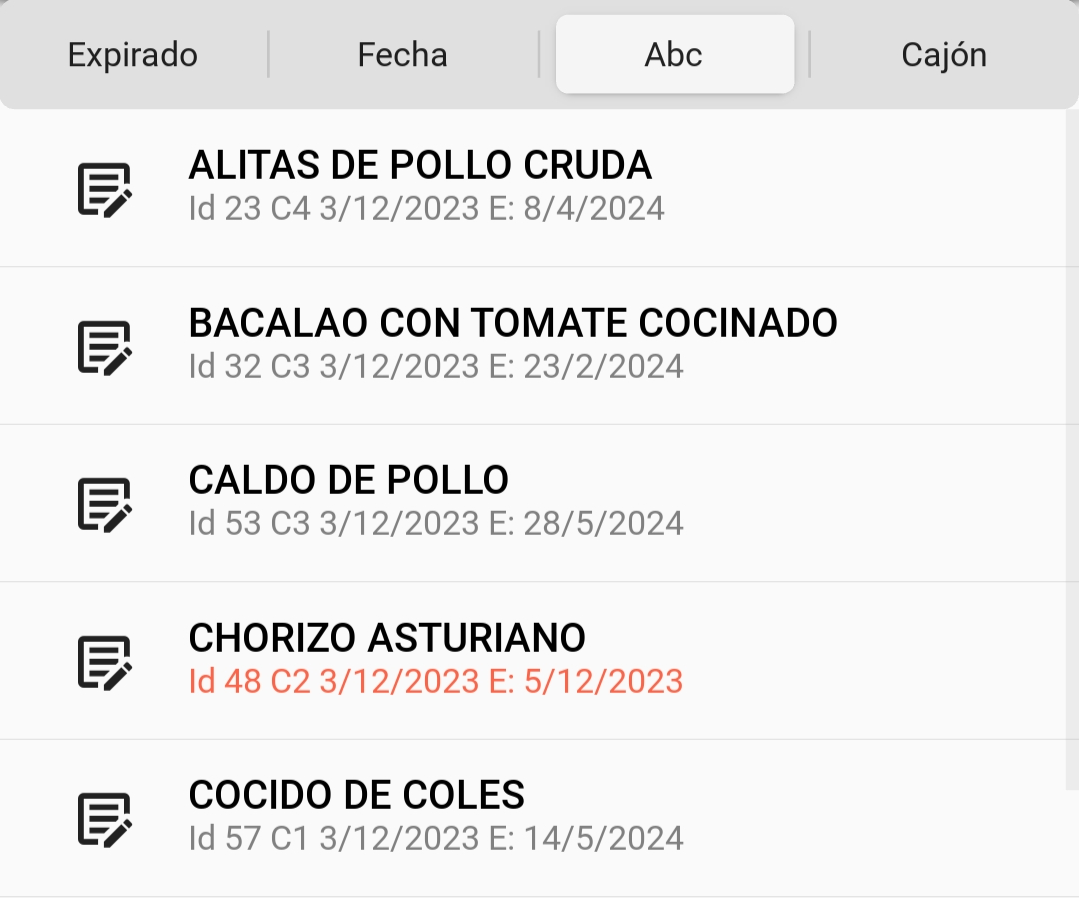Sort the list by Cajón
Screen dimensions: 1079x898
tap(943, 54)
